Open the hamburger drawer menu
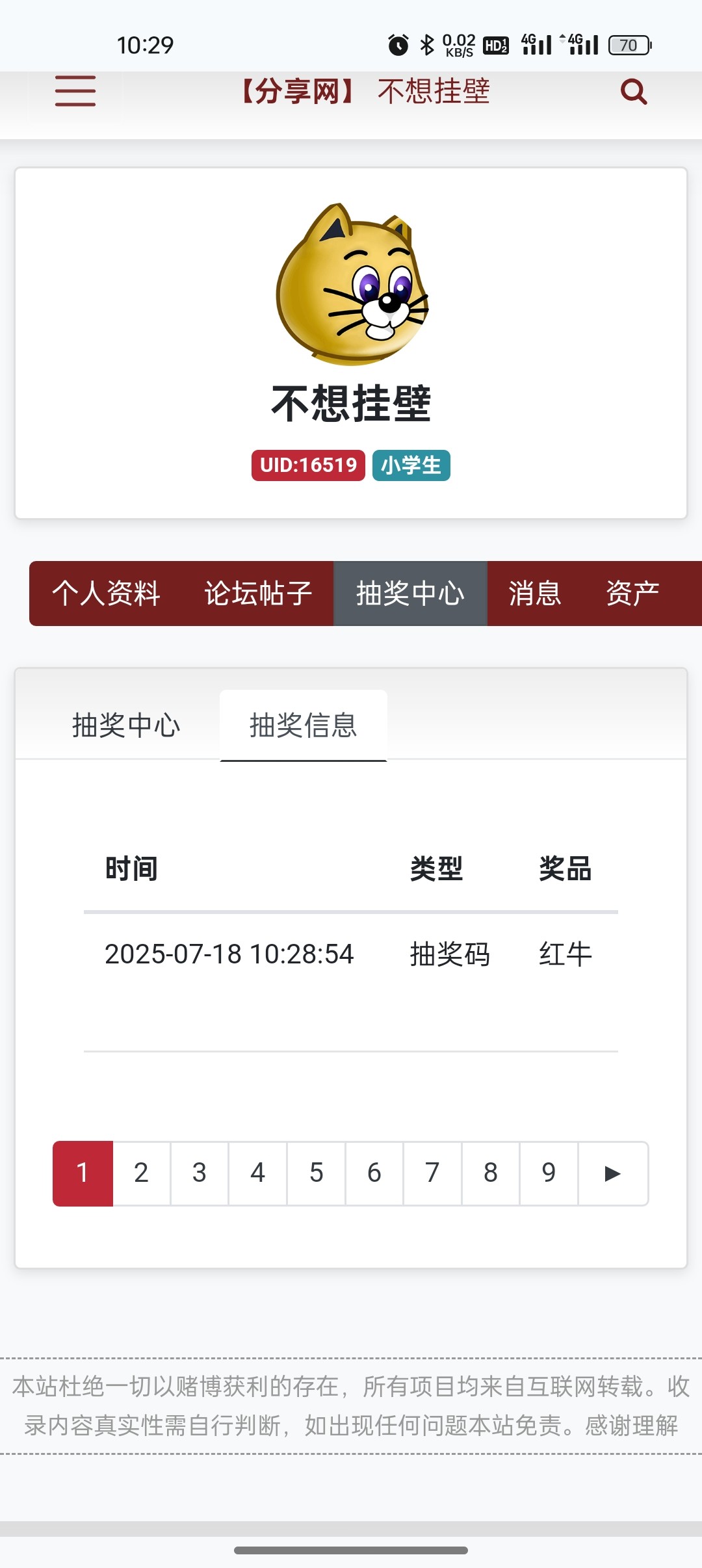702x1568 pixels. point(75,91)
